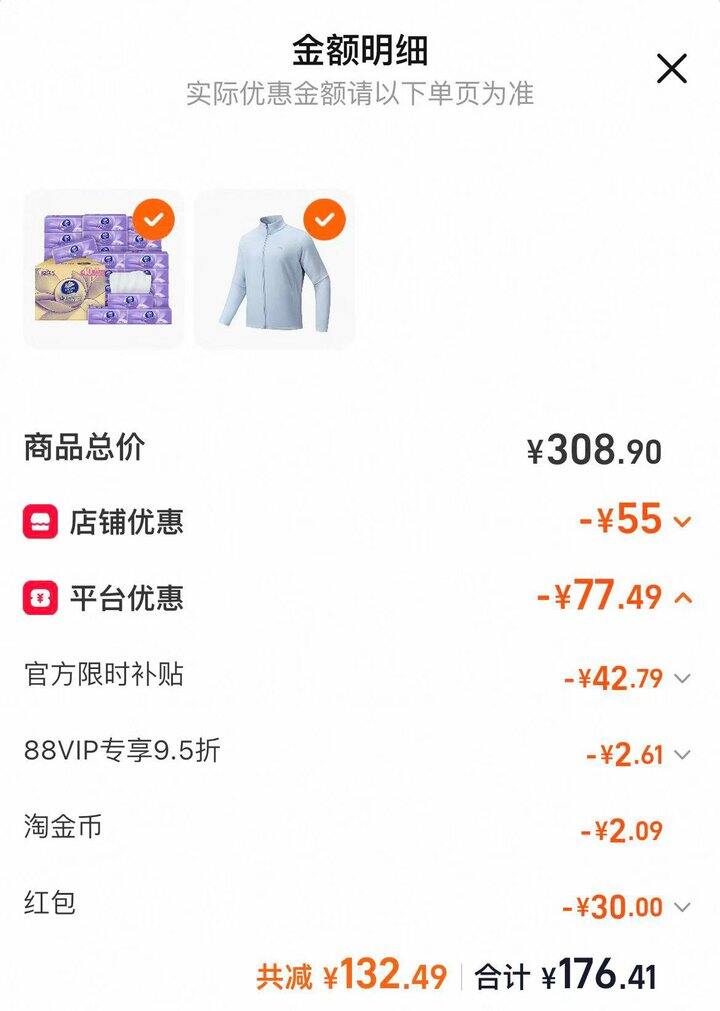This screenshot has width=720, height=1011.
Task: Expand 88VIP专享9.5折 discount details
Action: 683,754
